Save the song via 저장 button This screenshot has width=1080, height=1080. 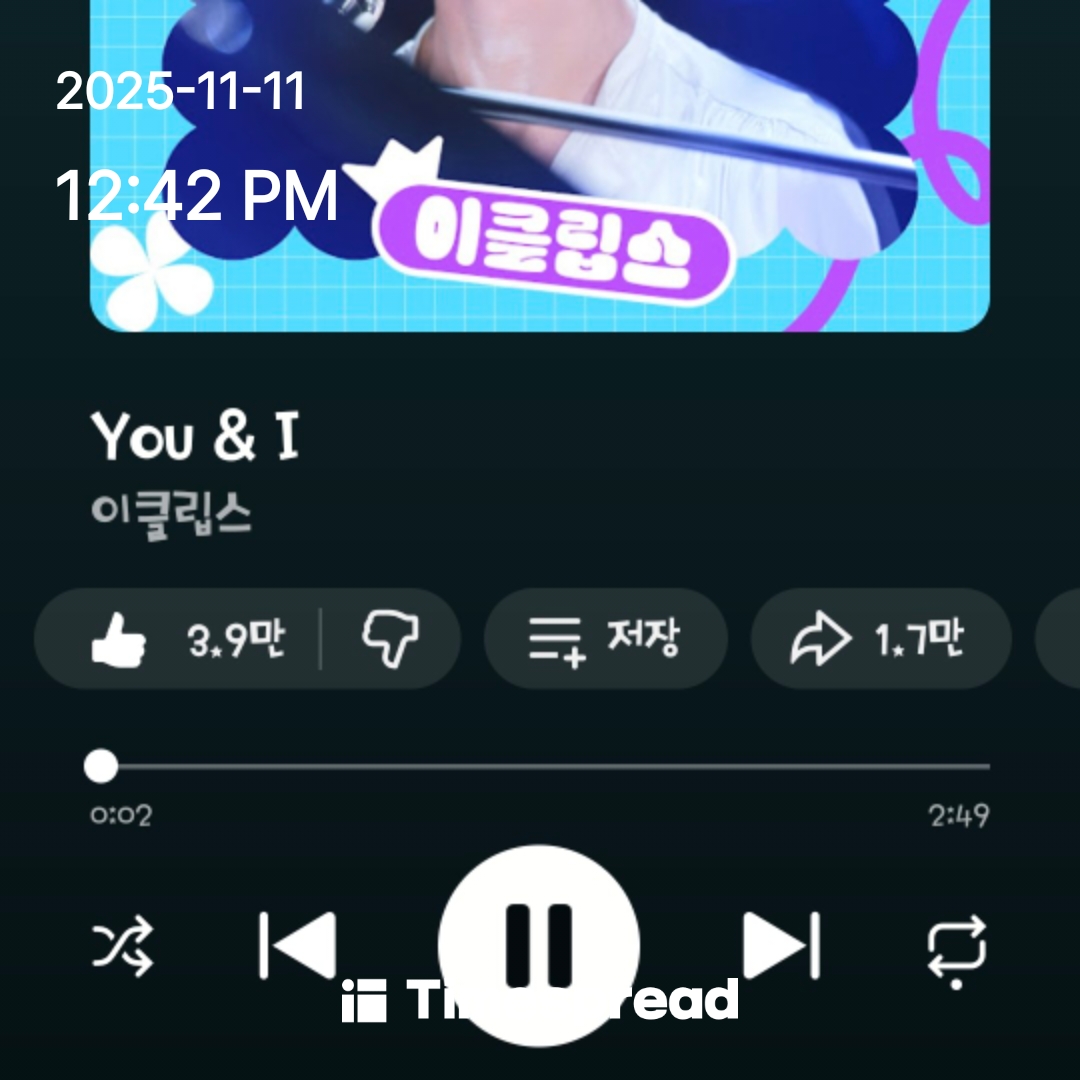click(x=605, y=639)
